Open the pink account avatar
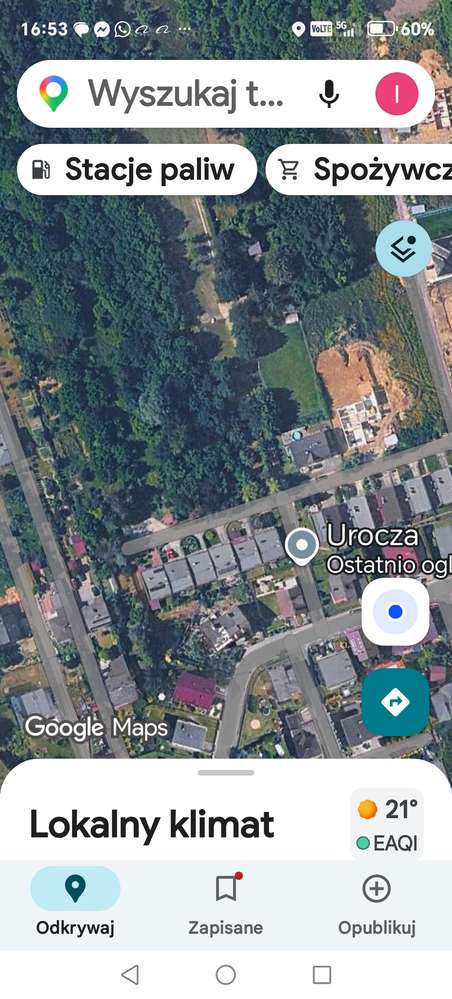Image resolution: width=452 pixels, height=999 pixels. [x=397, y=94]
